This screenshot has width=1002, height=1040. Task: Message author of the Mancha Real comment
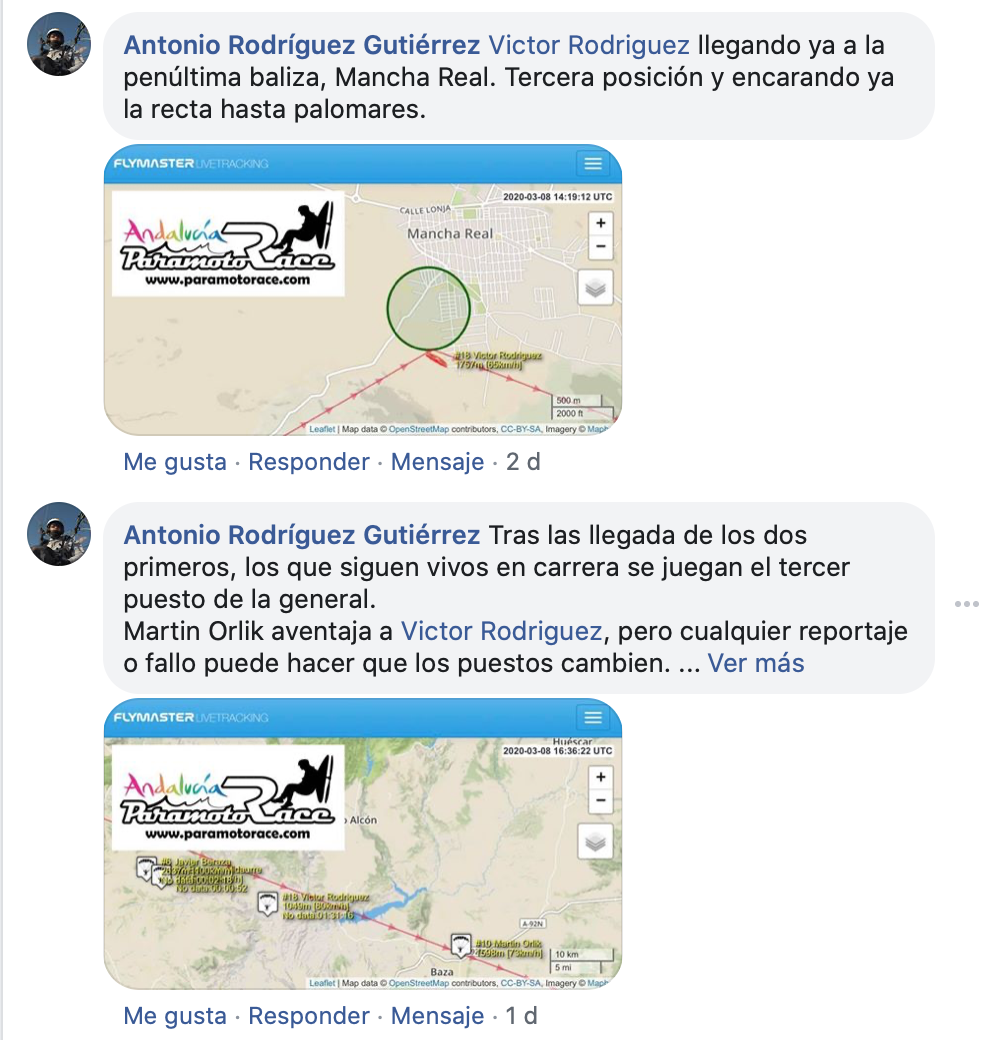[x=437, y=462]
